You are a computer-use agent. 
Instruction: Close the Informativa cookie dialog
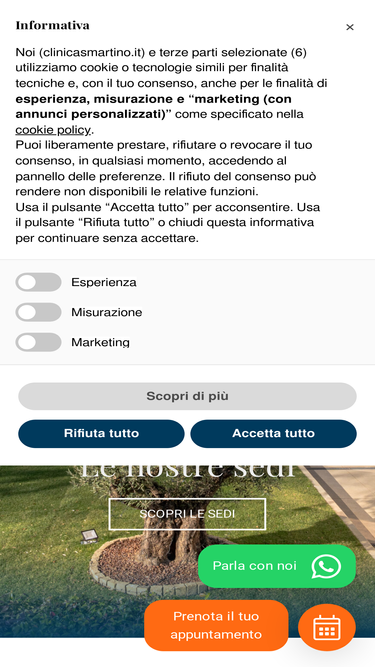pos(349,27)
